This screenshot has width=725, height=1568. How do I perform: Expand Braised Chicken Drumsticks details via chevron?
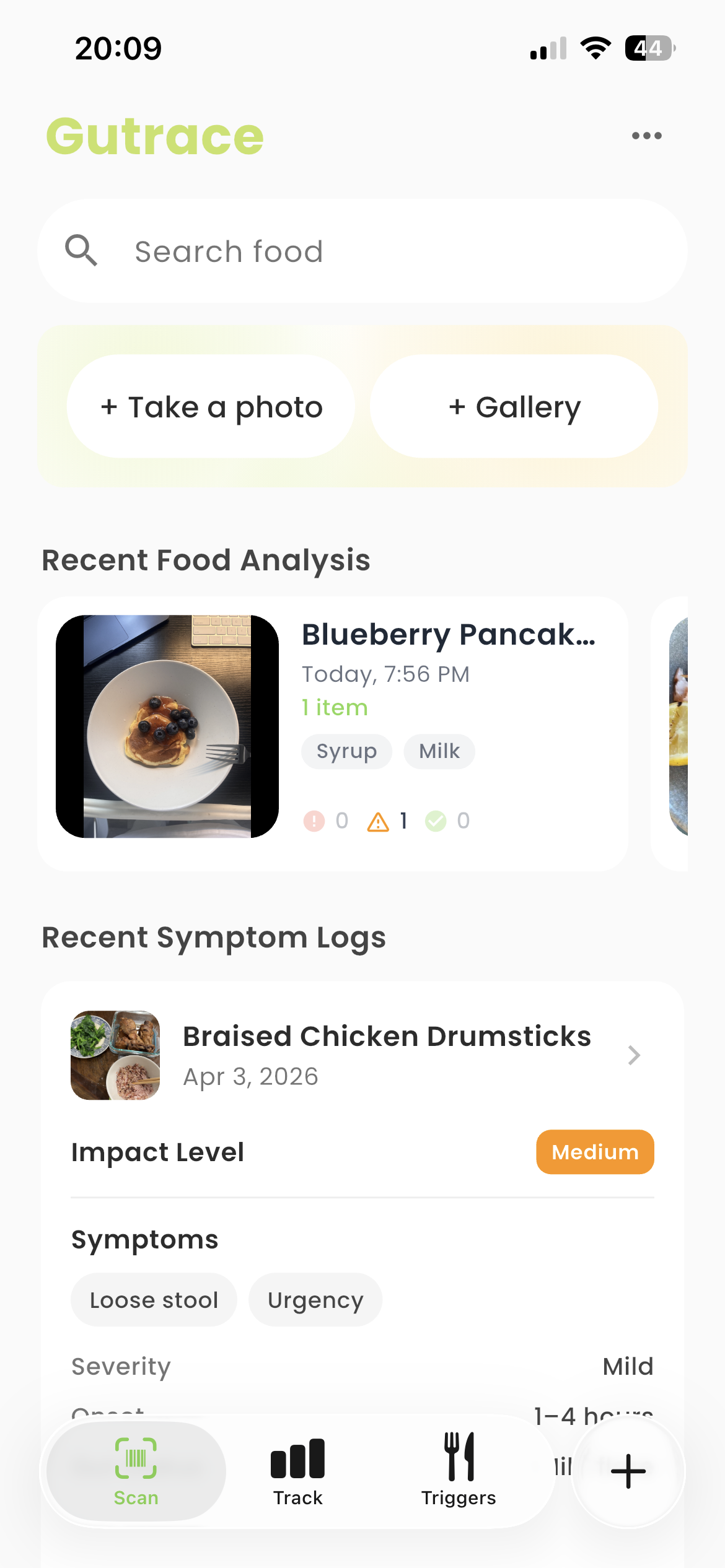coord(633,1055)
